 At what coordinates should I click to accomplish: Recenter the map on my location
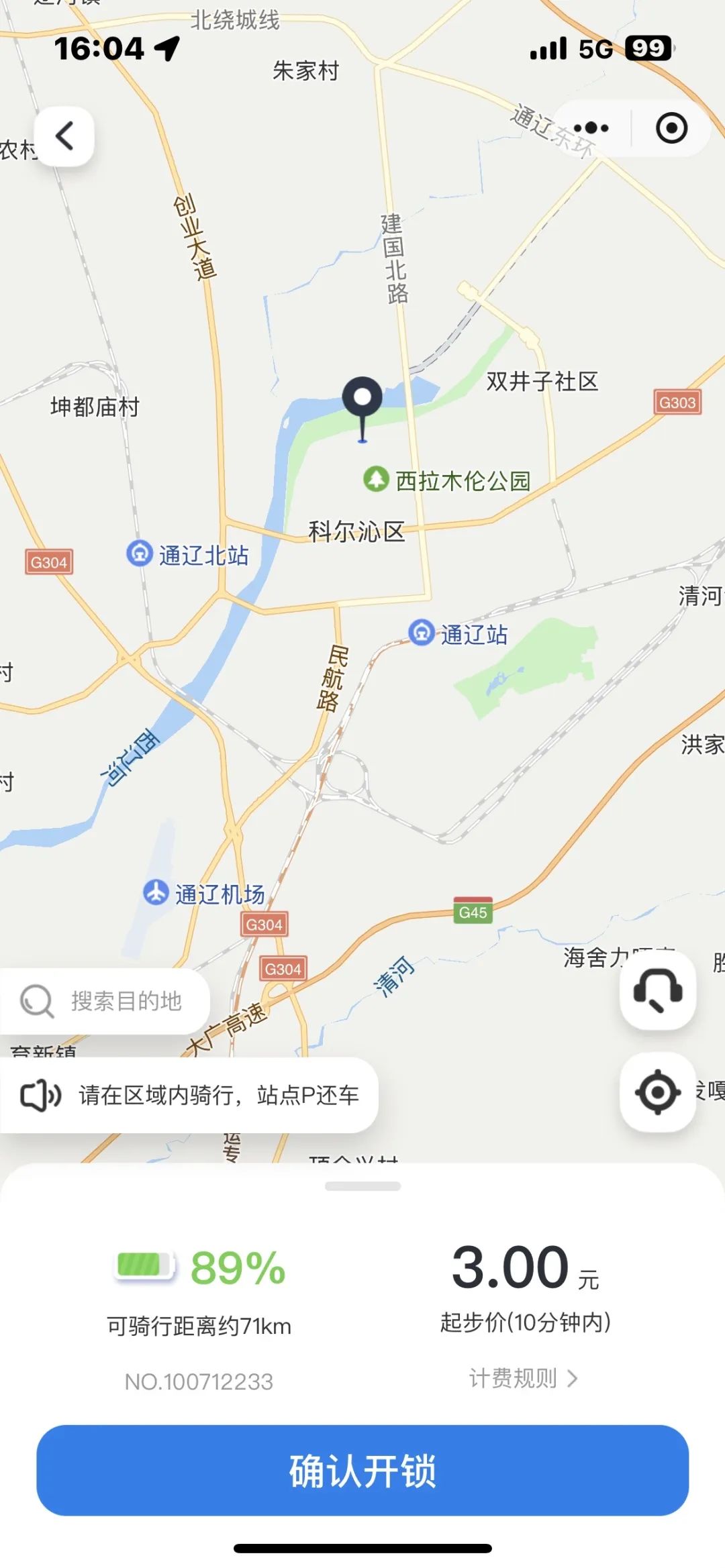coord(658,1092)
